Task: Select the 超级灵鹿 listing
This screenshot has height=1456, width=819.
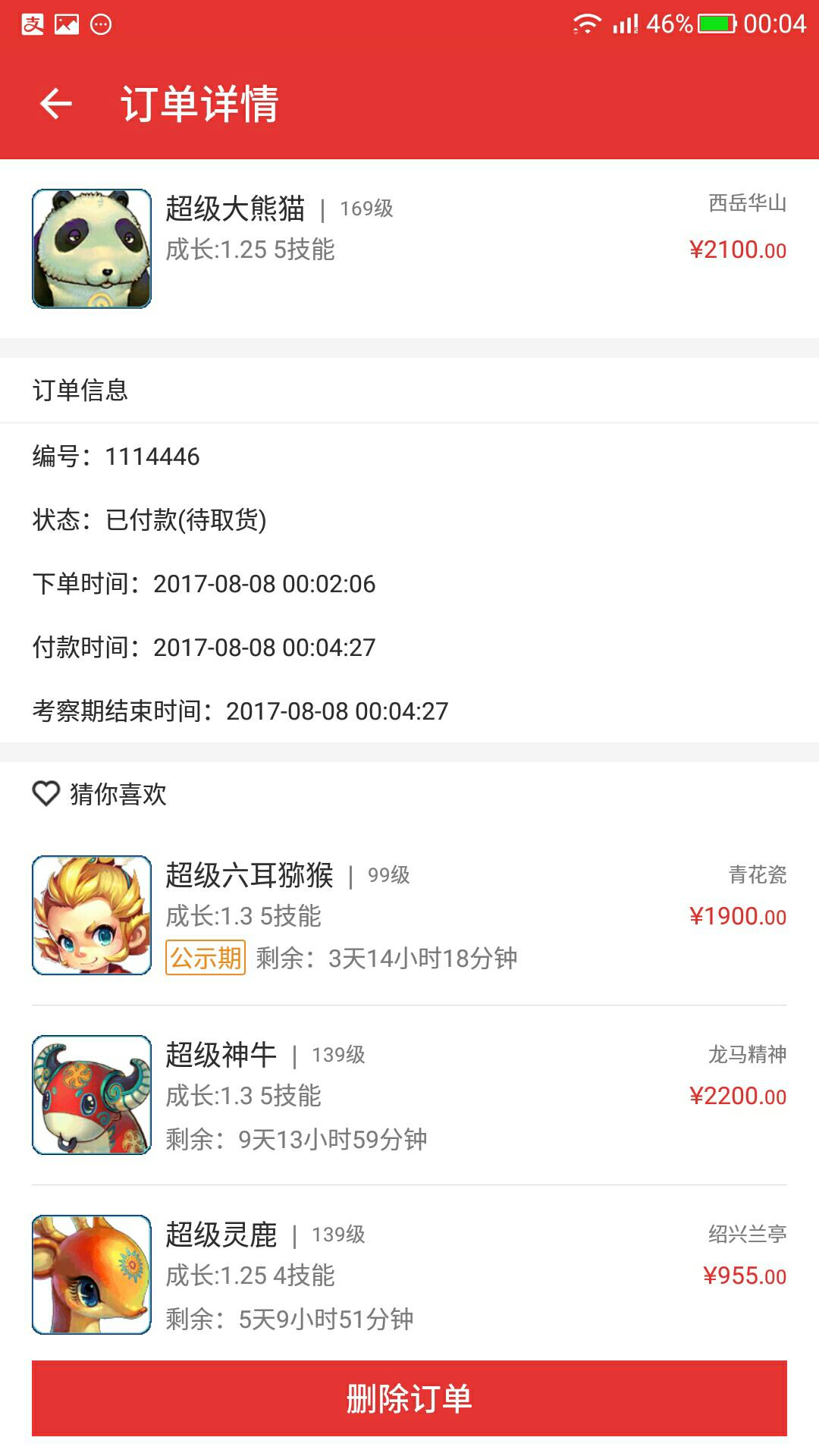Action: click(409, 1274)
